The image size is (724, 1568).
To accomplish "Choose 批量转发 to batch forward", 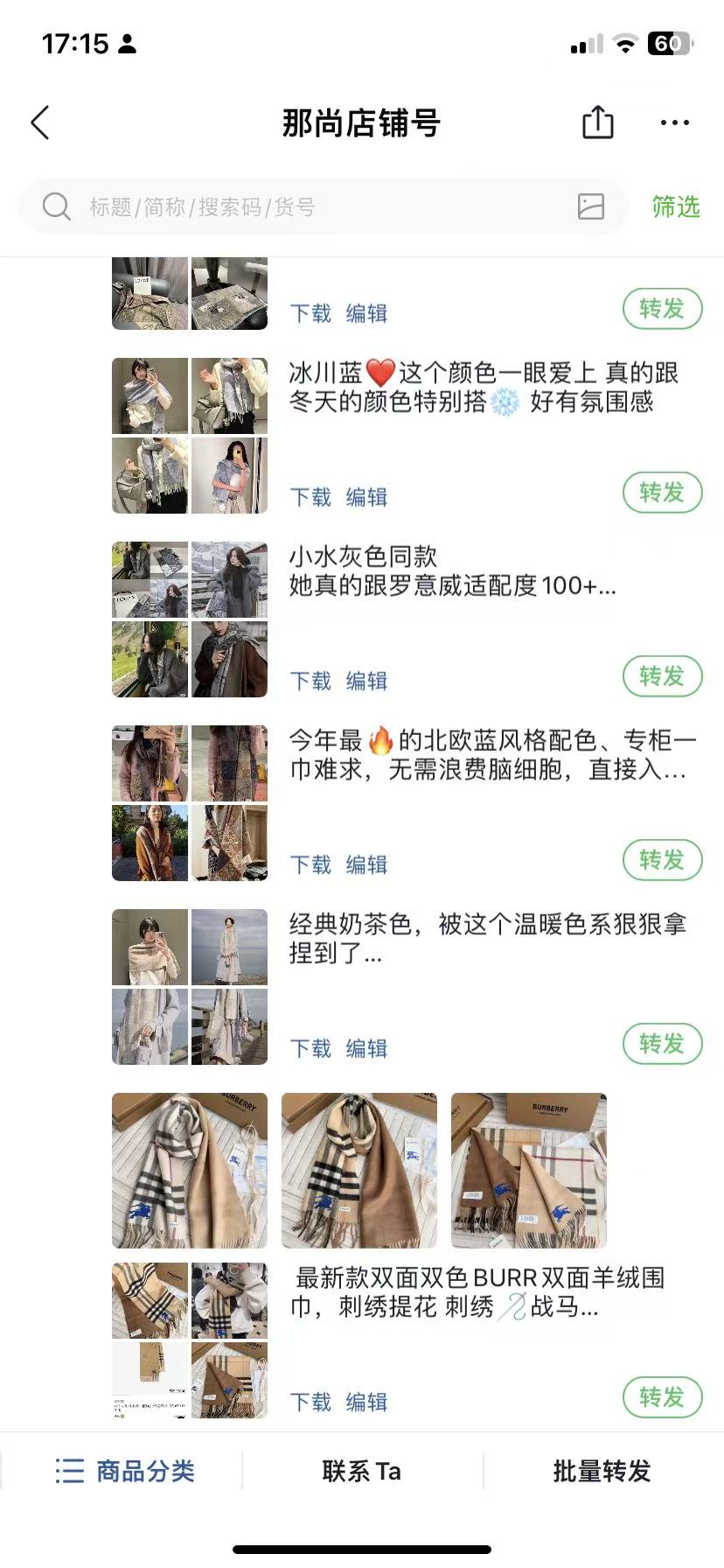I will pos(602,1471).
